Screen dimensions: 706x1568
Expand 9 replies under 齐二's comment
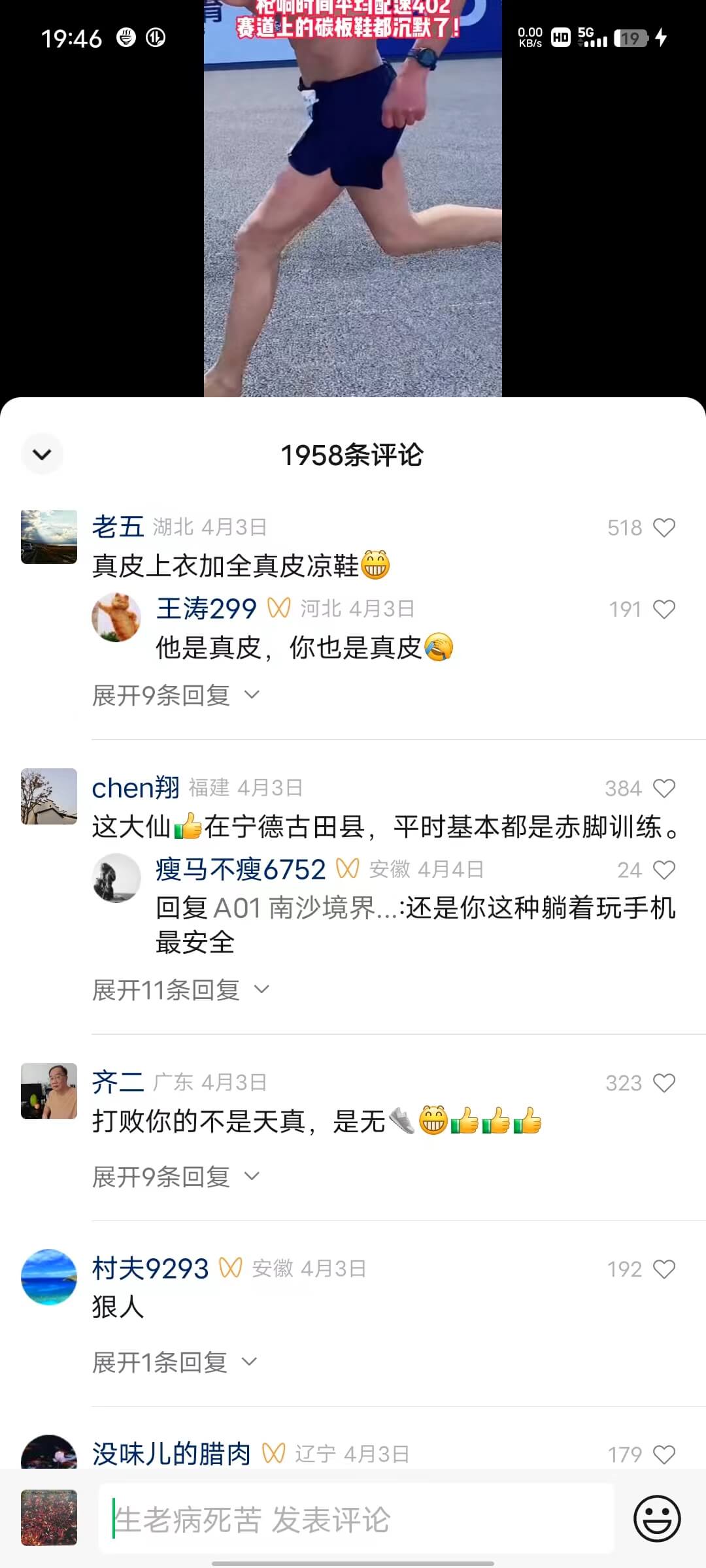pyautogui.click(x=175, y=1177)
